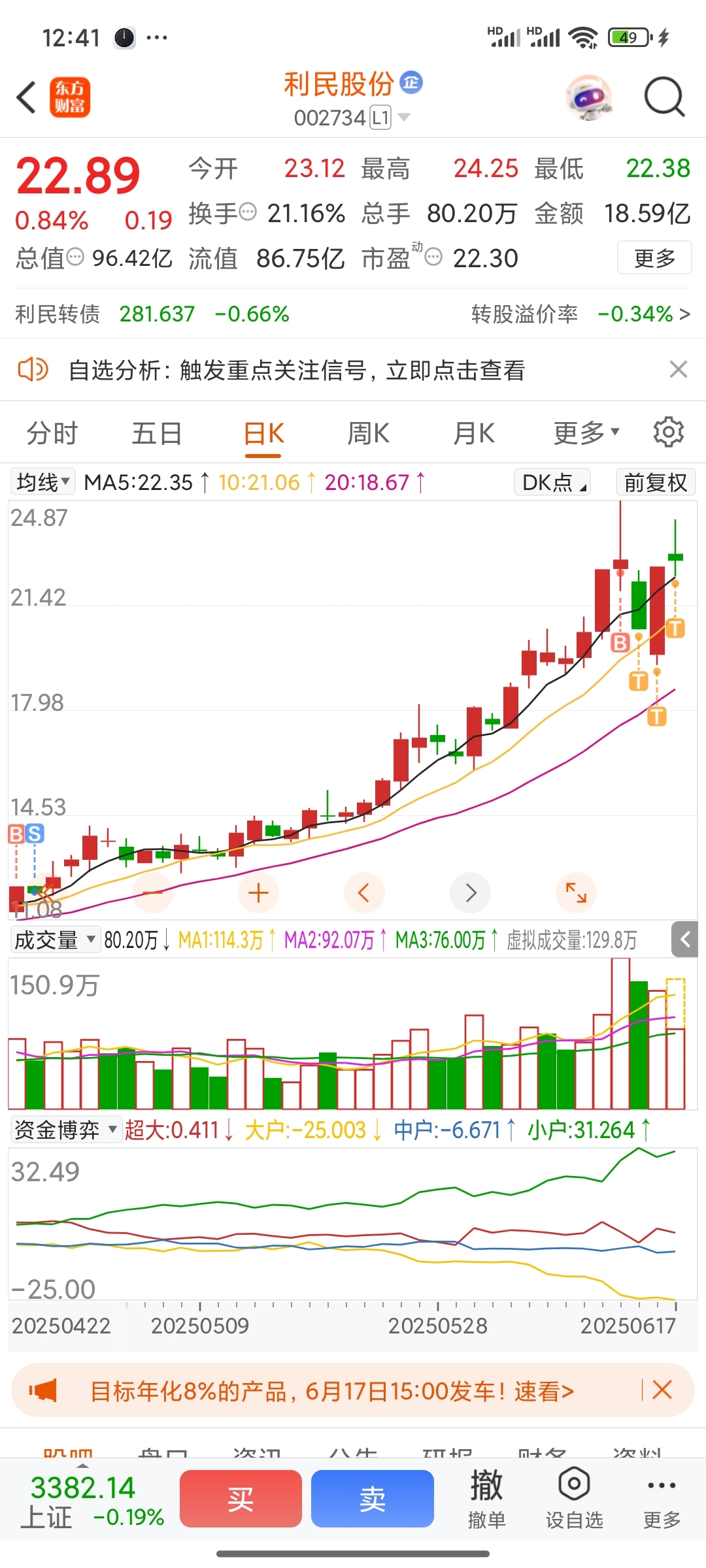Dismiss the 自选分析 notice banner
The width and height of the screenshot is (706, 1568).
(x=679, y=370)
